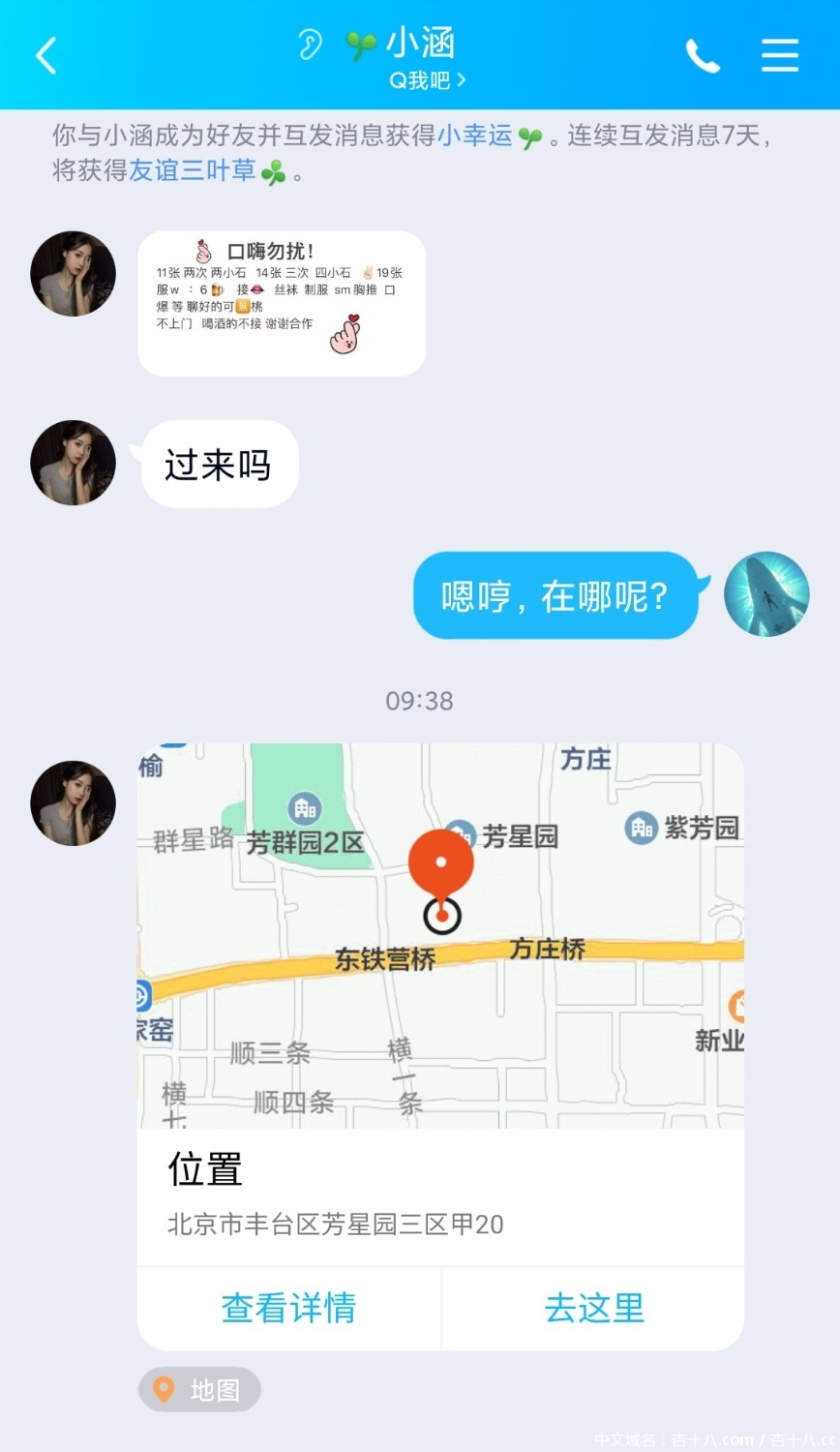This screenshot has height=1452, width=840.
Task: Open the Q我吧 status link
Action: (x=427, y=80)
